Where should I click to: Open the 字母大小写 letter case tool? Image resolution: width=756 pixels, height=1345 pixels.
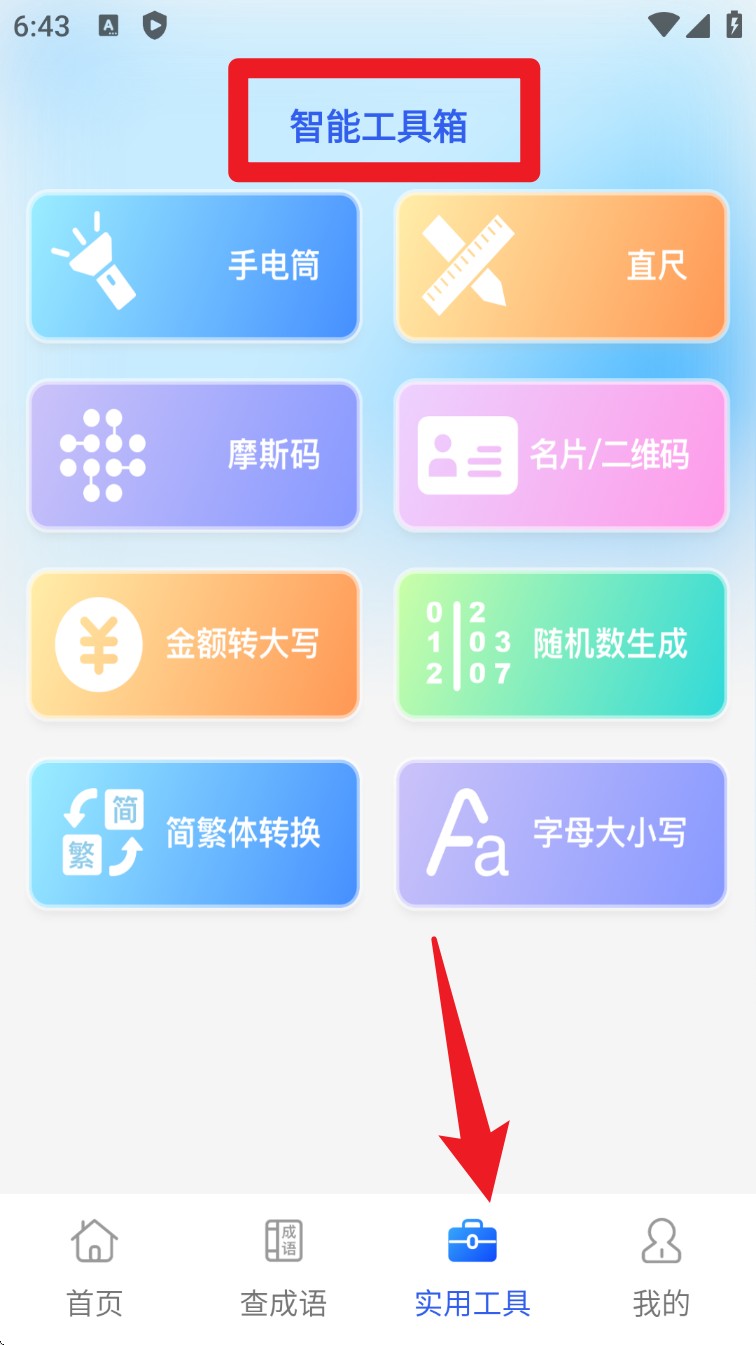click(561, 833)
